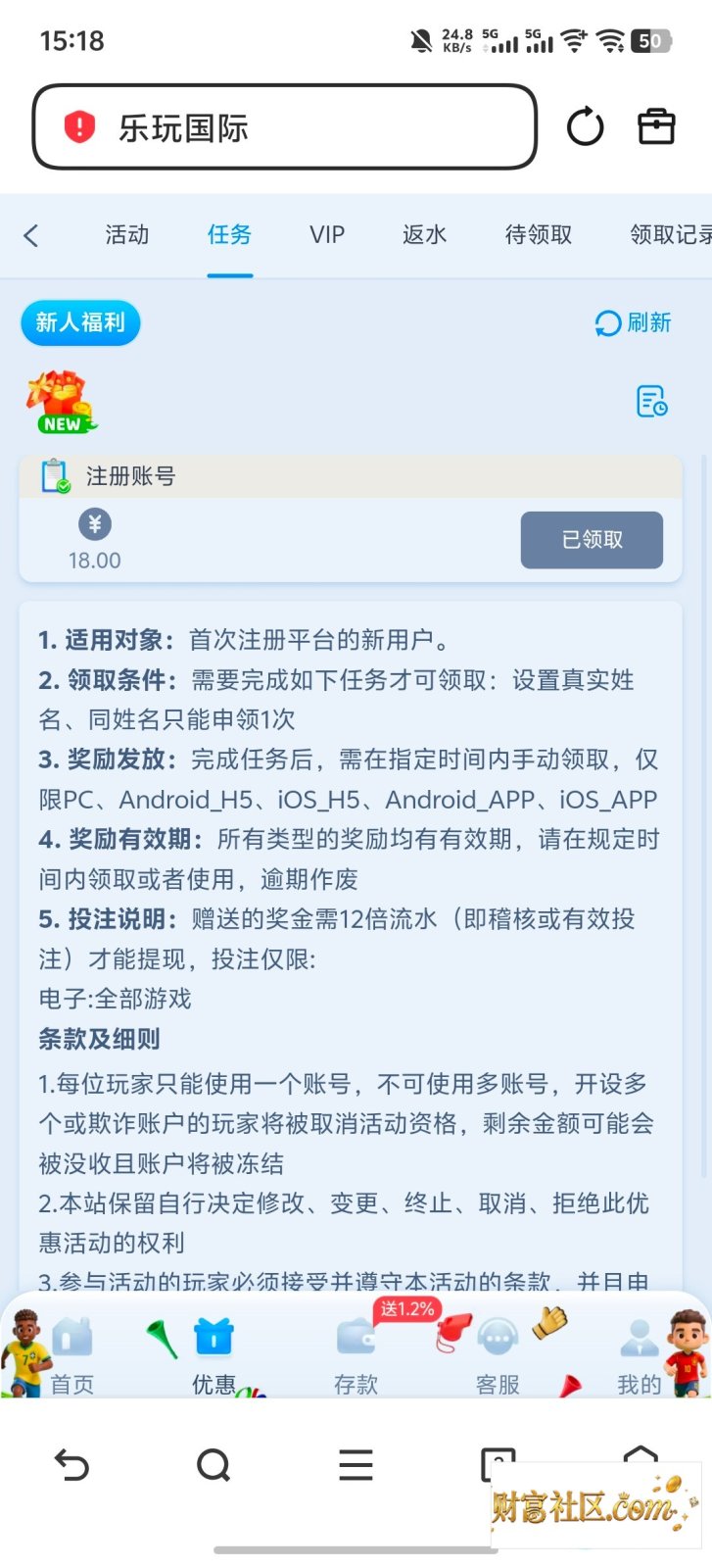Go to 首页 in bottom navigation

click(x=72, y=1356)
